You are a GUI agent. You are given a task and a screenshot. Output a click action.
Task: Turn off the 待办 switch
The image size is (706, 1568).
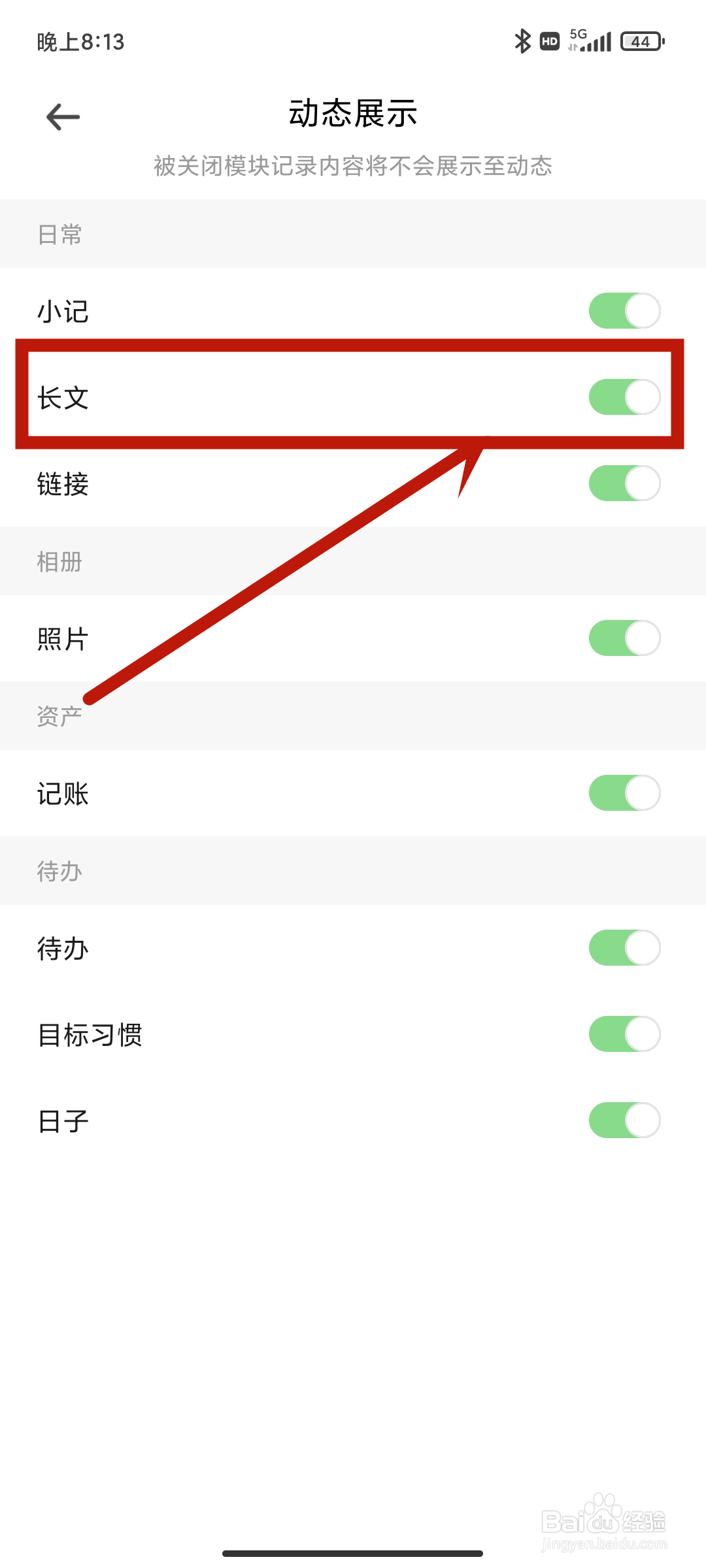pyautogui.click(x=624, y=949)
